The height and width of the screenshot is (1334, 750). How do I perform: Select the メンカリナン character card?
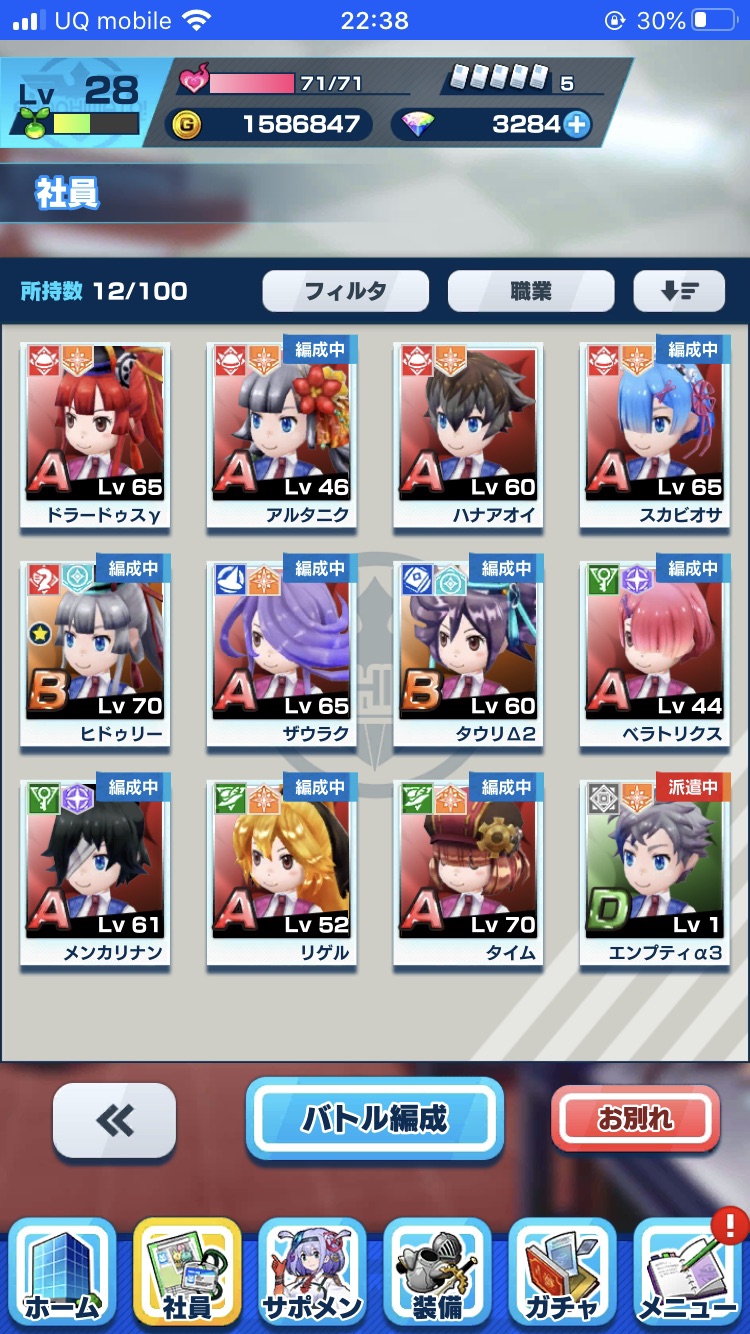coord(95,872)
